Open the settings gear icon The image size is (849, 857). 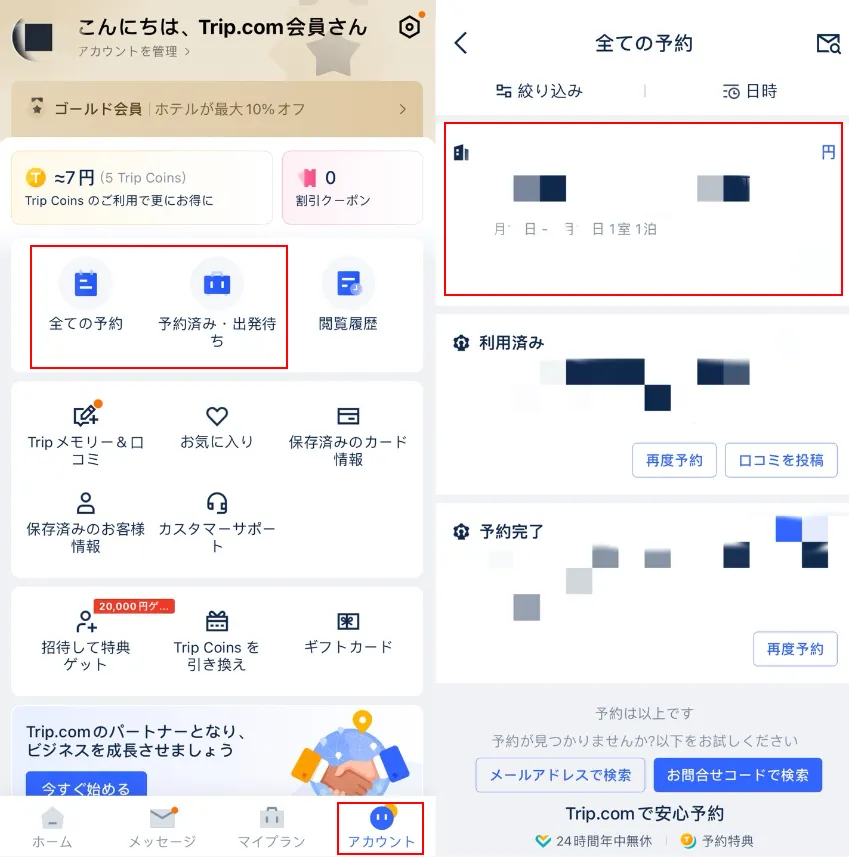click(x=408, y=29)
